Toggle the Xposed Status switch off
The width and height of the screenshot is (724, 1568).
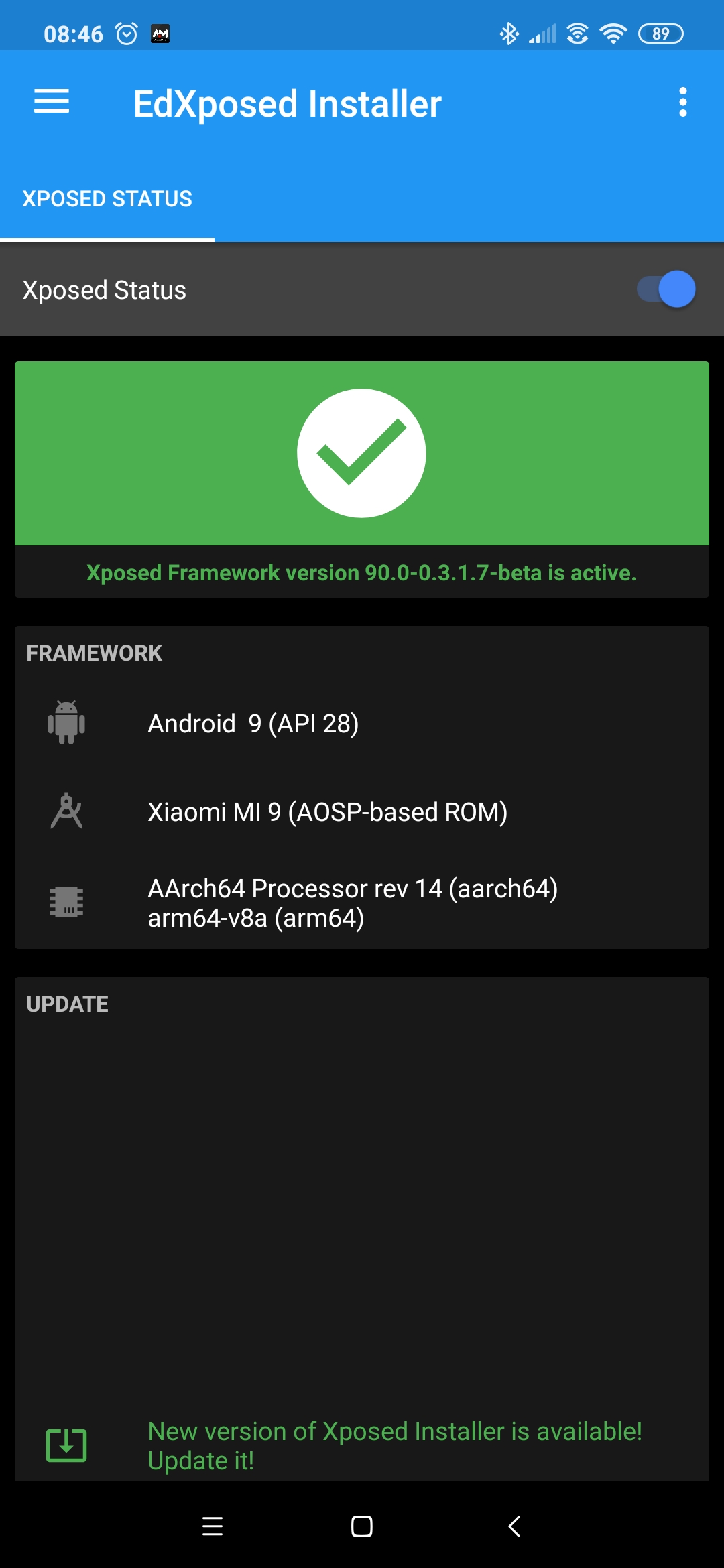click(666, 289)
